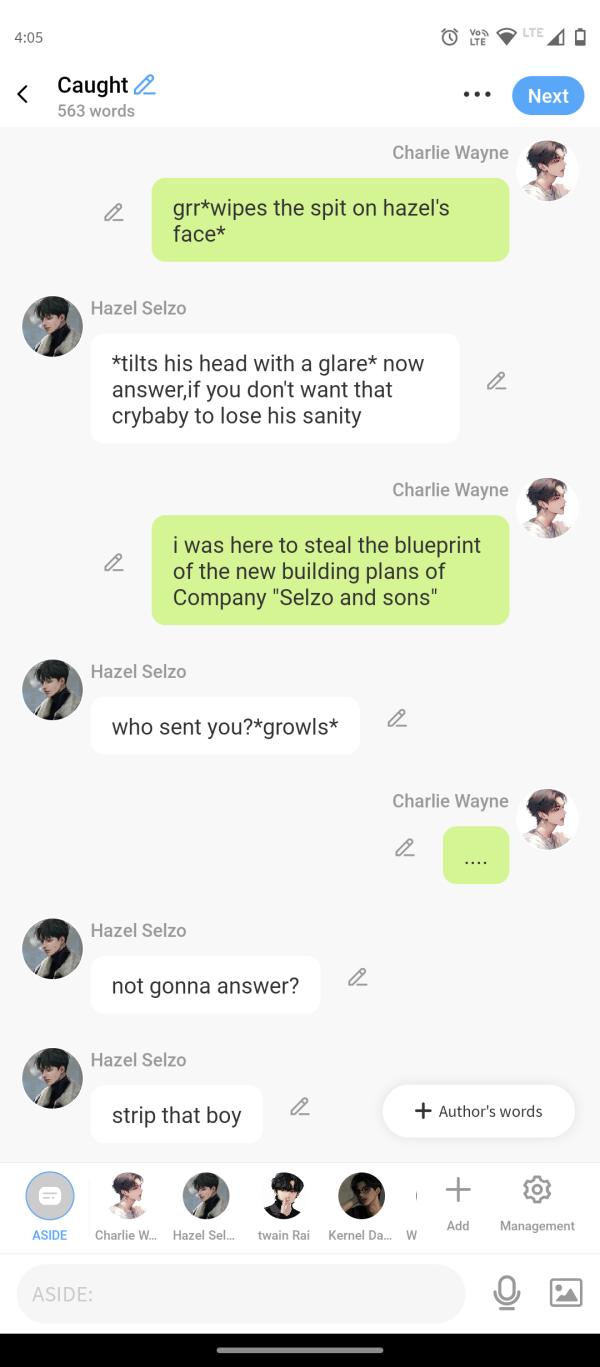The height and width of the screenshot is (1367, 600).
Task: Edit the '....' message from Charlie Wayne
Action: 405,848
